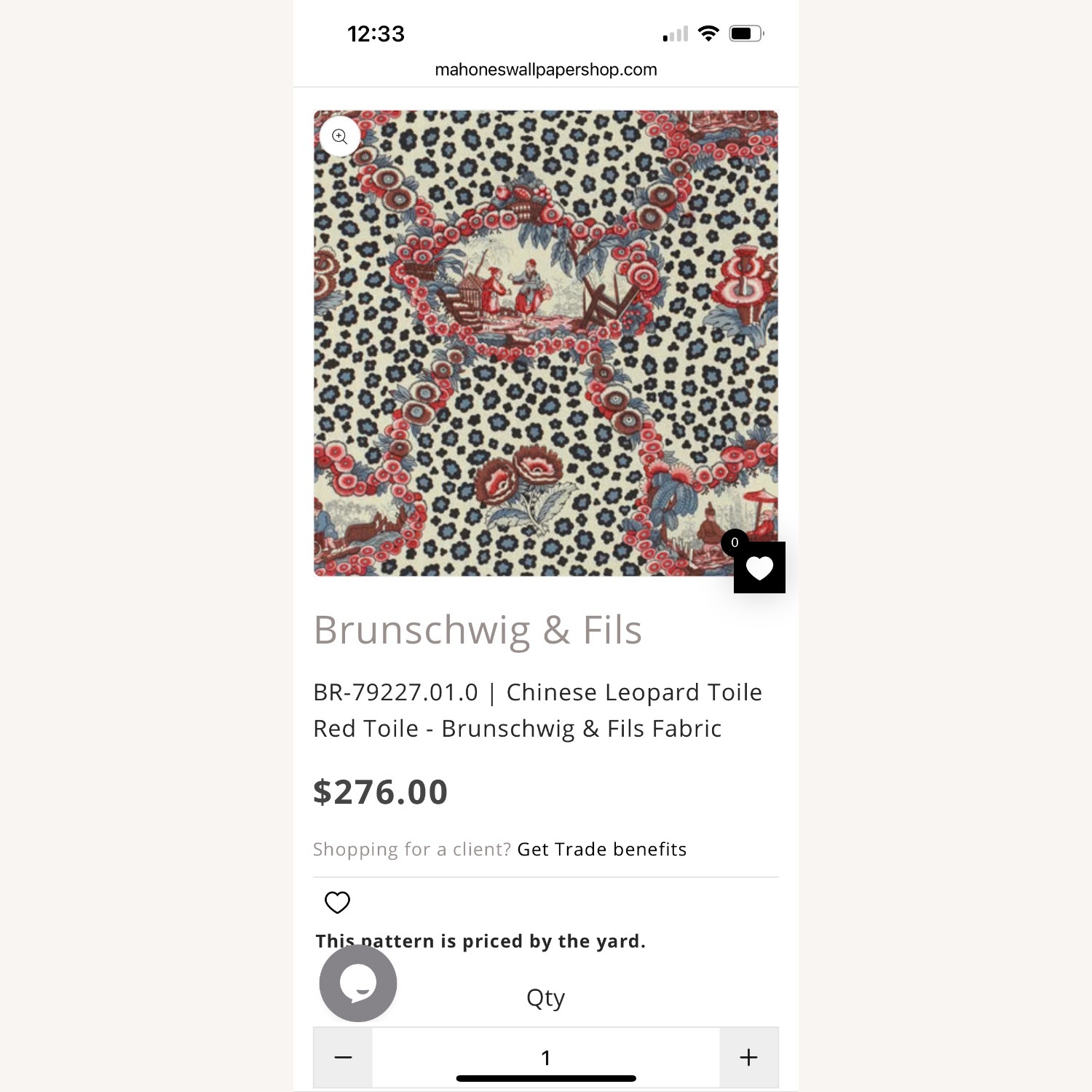Increase quantity with plus button
Screen dimensions: 1092x1092
click(748, 1057)
